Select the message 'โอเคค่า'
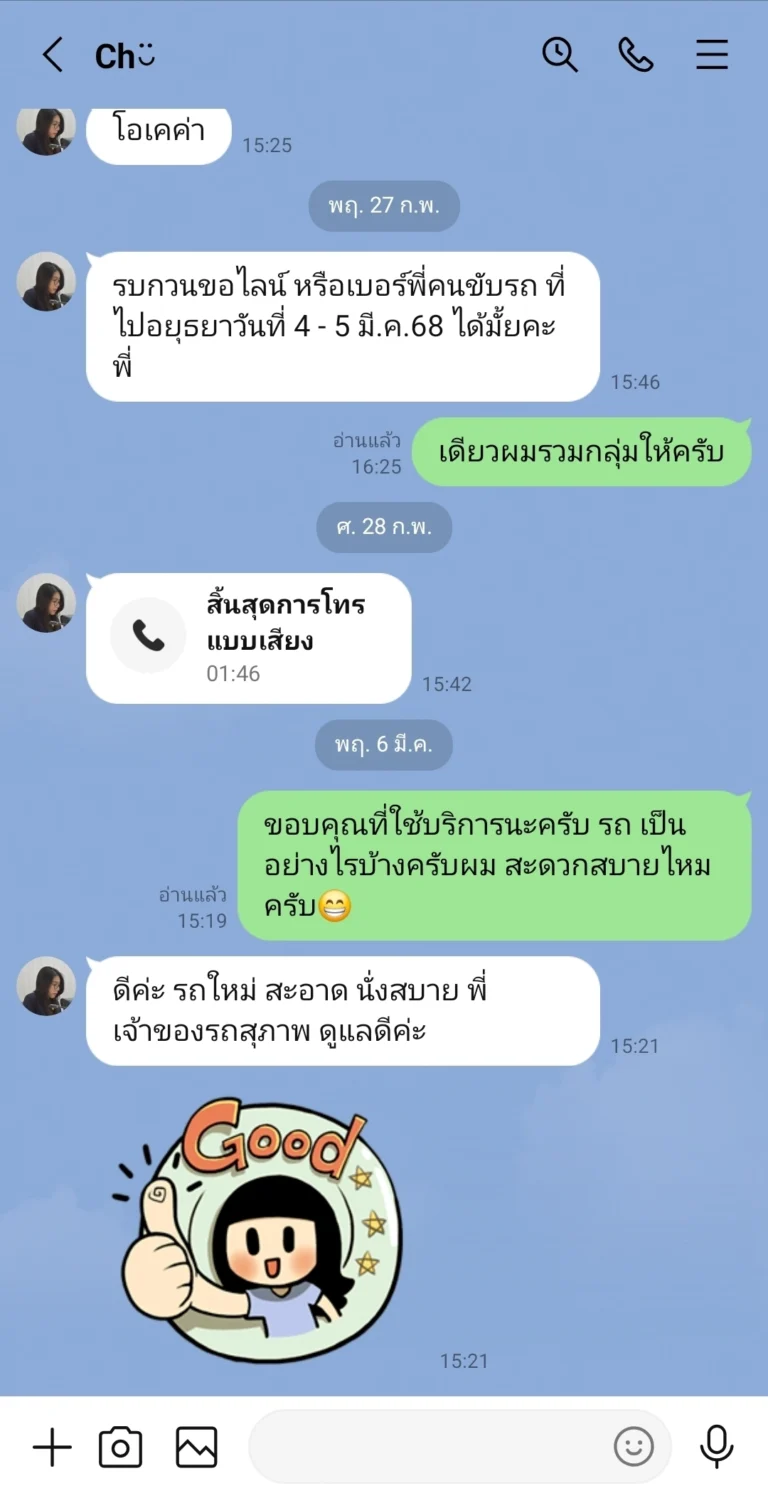The width and height of the screenshot is (768, 1498). click(158, 130)
